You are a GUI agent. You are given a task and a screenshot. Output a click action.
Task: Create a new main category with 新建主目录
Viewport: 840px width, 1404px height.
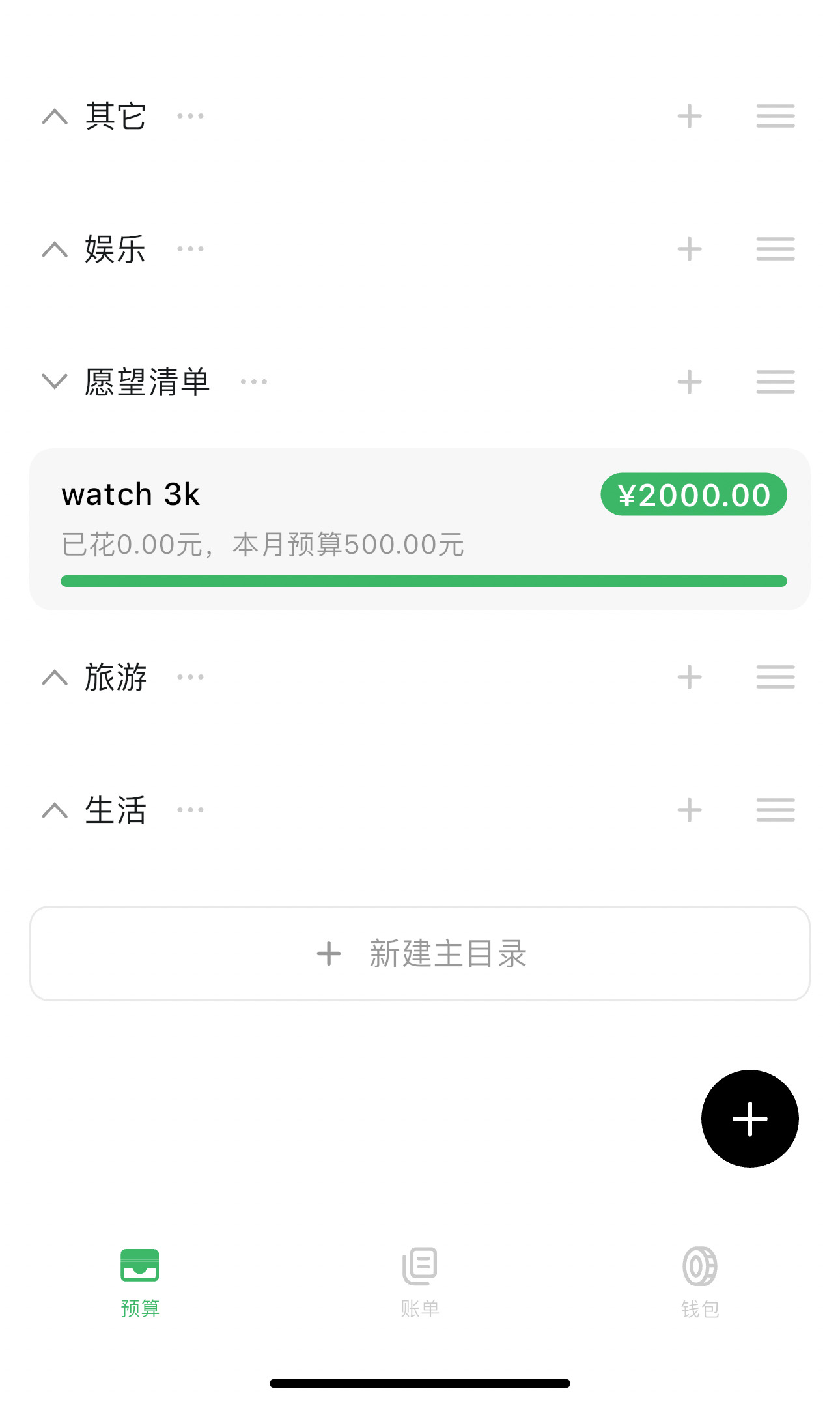(x=420, y=954)
